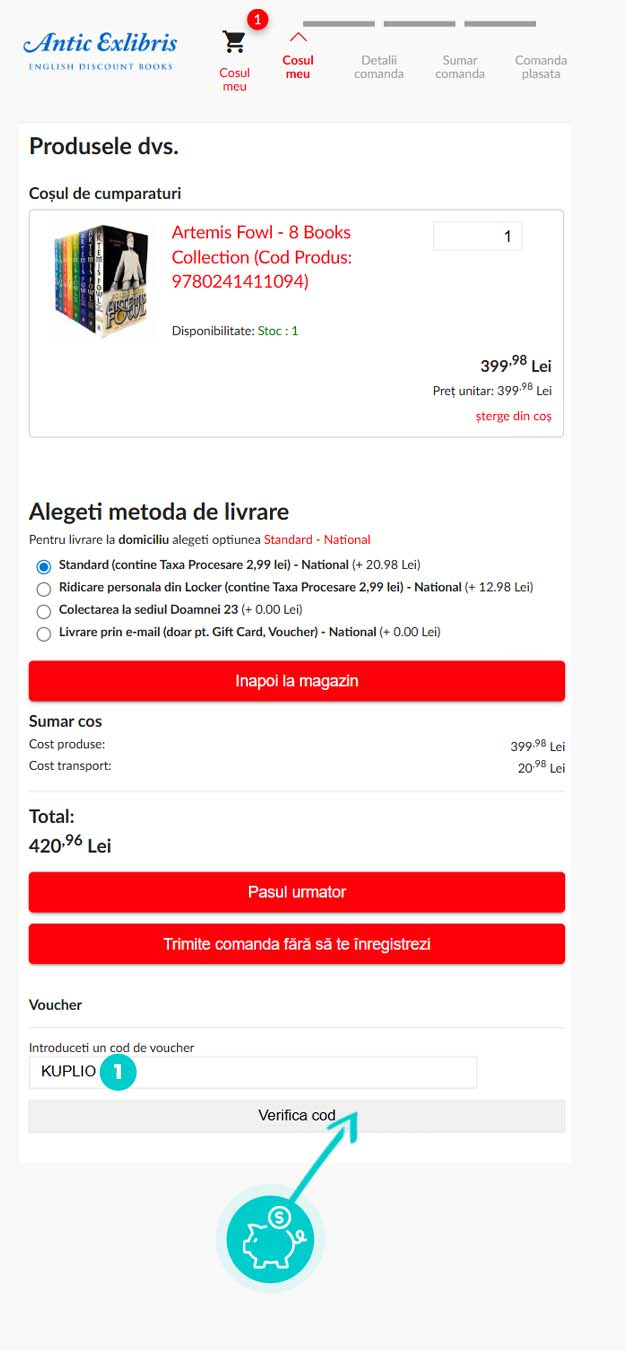
Task: Choose Livrare prin e-mail option
Action: (x=43, y=633)
